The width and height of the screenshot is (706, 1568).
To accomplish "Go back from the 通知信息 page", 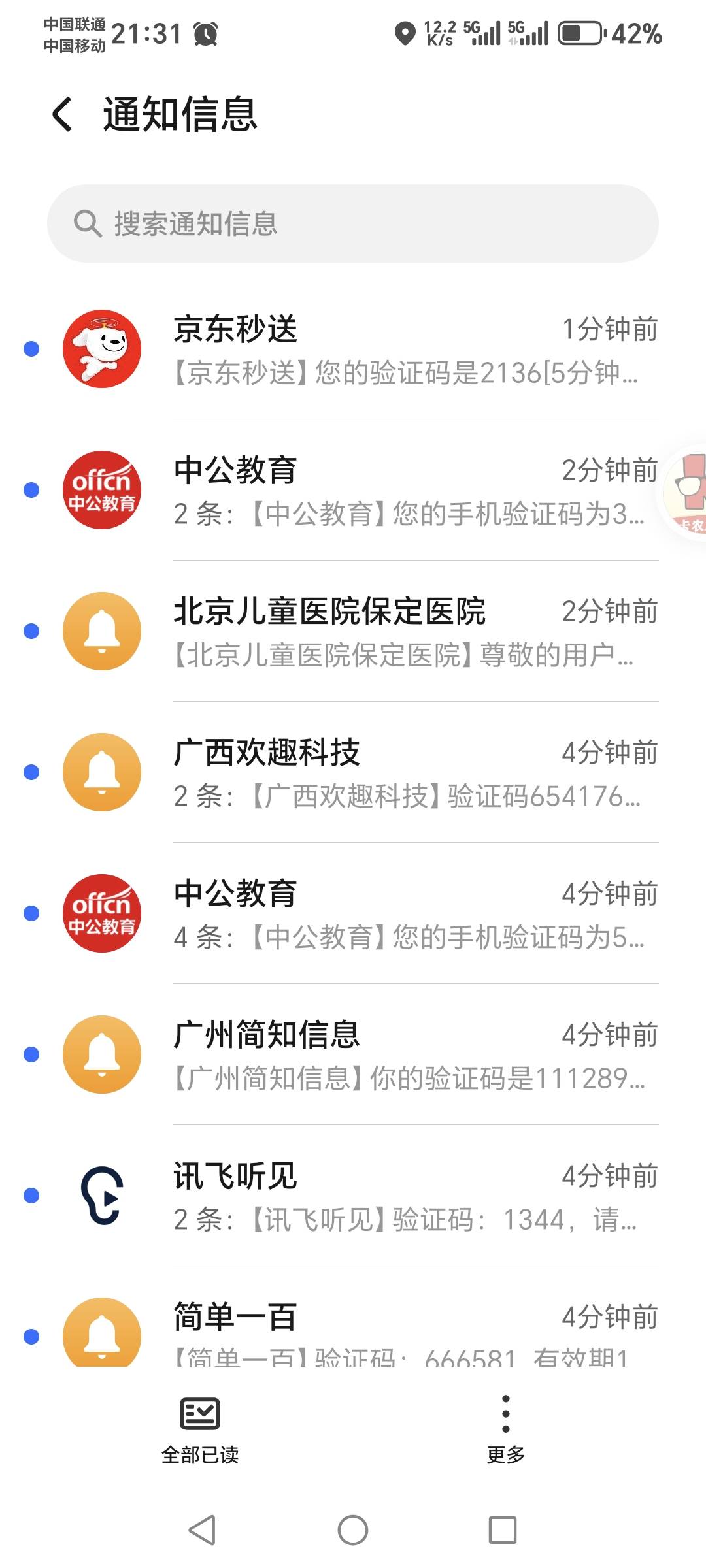I will pyautogui.click(x=62, y=114).
